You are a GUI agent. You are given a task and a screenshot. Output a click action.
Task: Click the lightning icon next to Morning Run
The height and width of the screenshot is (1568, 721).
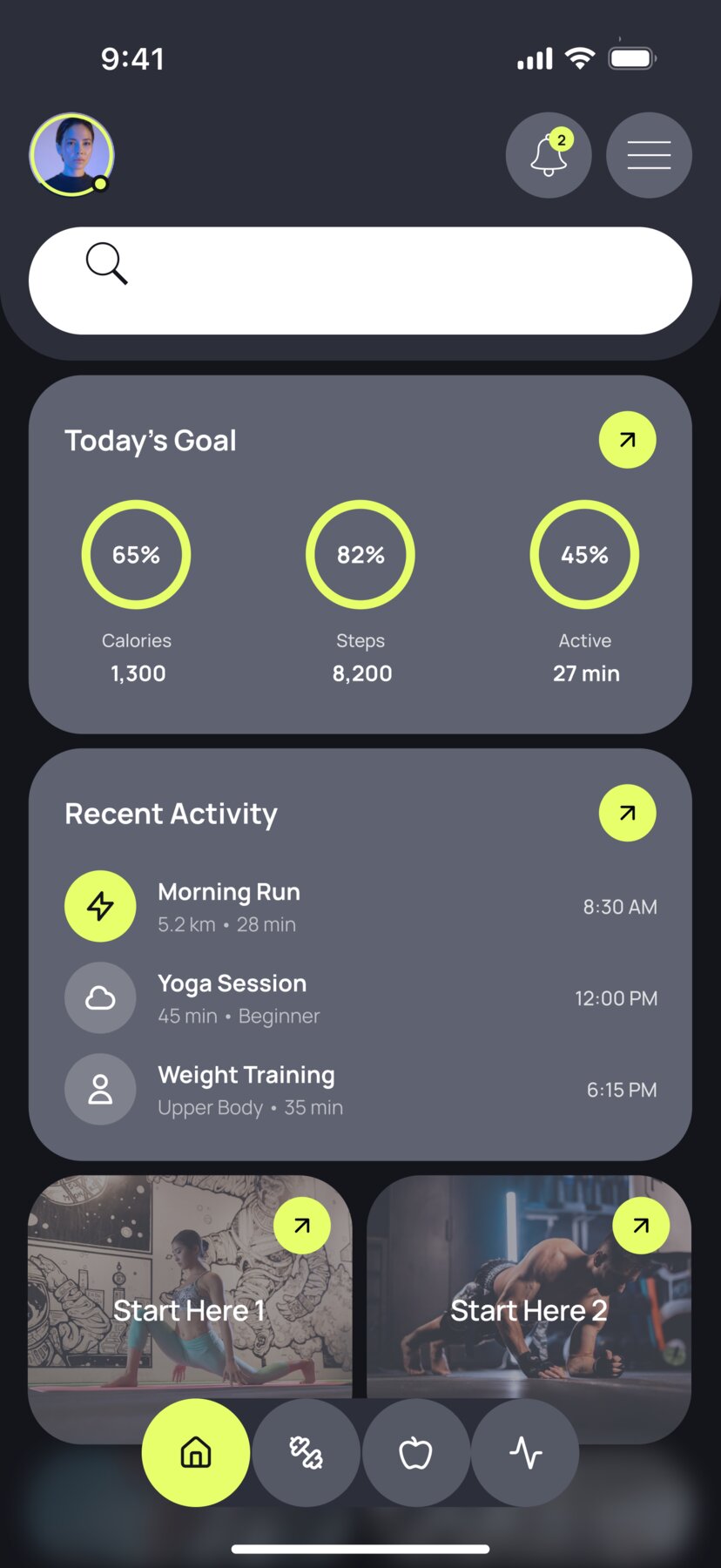click(100, 906)
